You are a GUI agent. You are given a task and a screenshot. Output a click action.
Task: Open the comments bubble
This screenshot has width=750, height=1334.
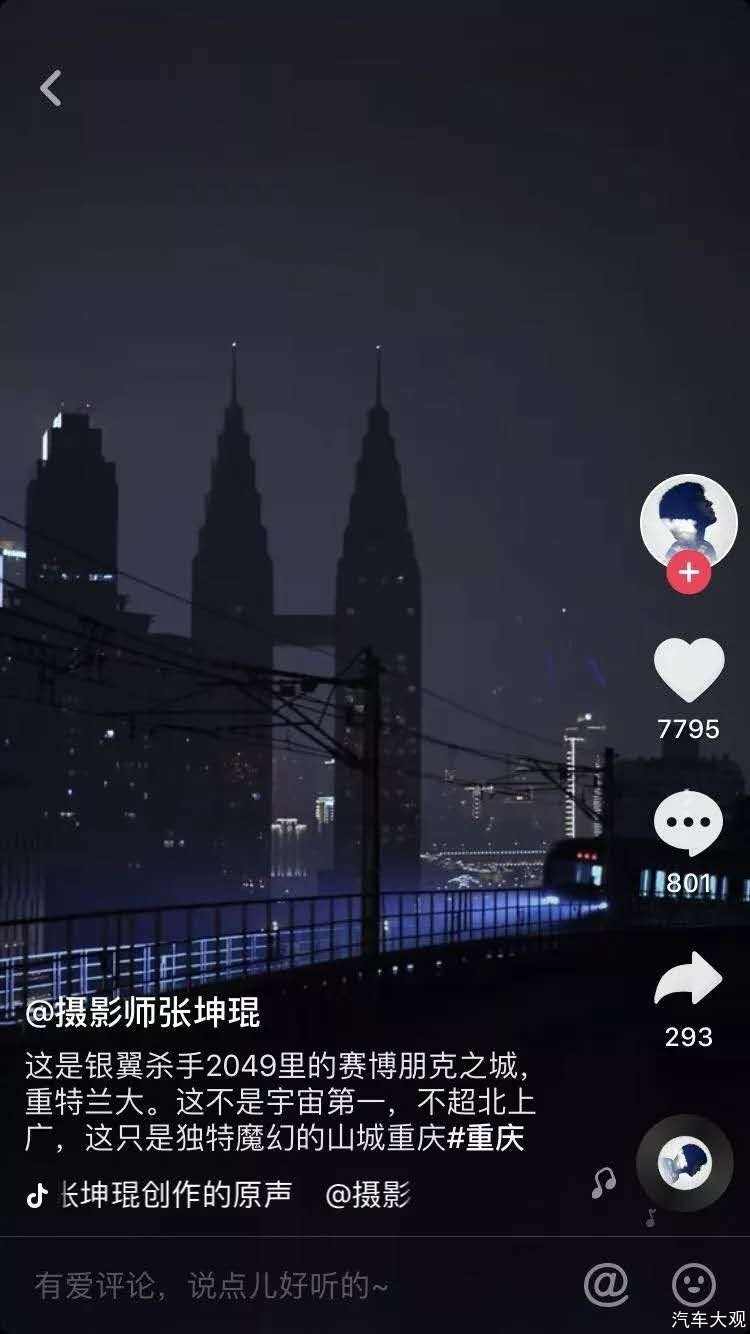[688, 823]
